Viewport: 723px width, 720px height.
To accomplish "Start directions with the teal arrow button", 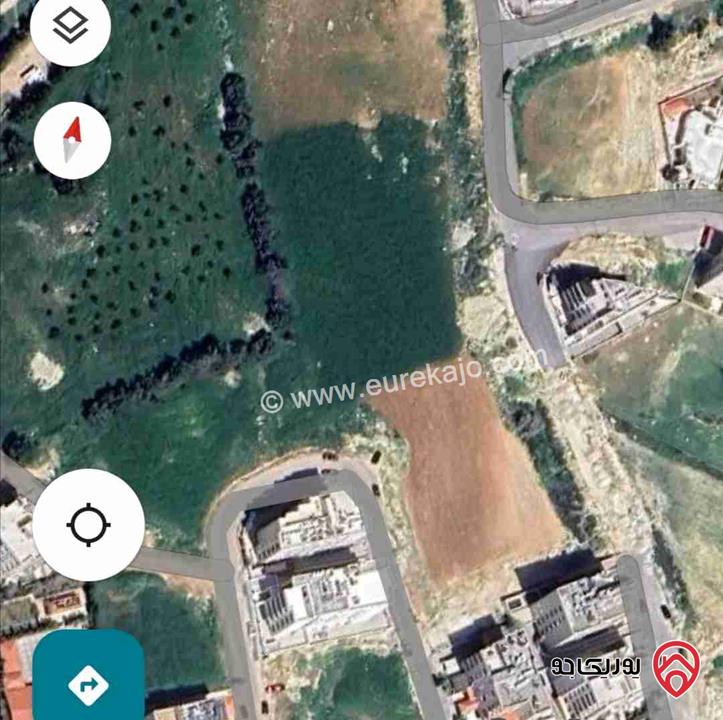I will (x=88, y=682).
